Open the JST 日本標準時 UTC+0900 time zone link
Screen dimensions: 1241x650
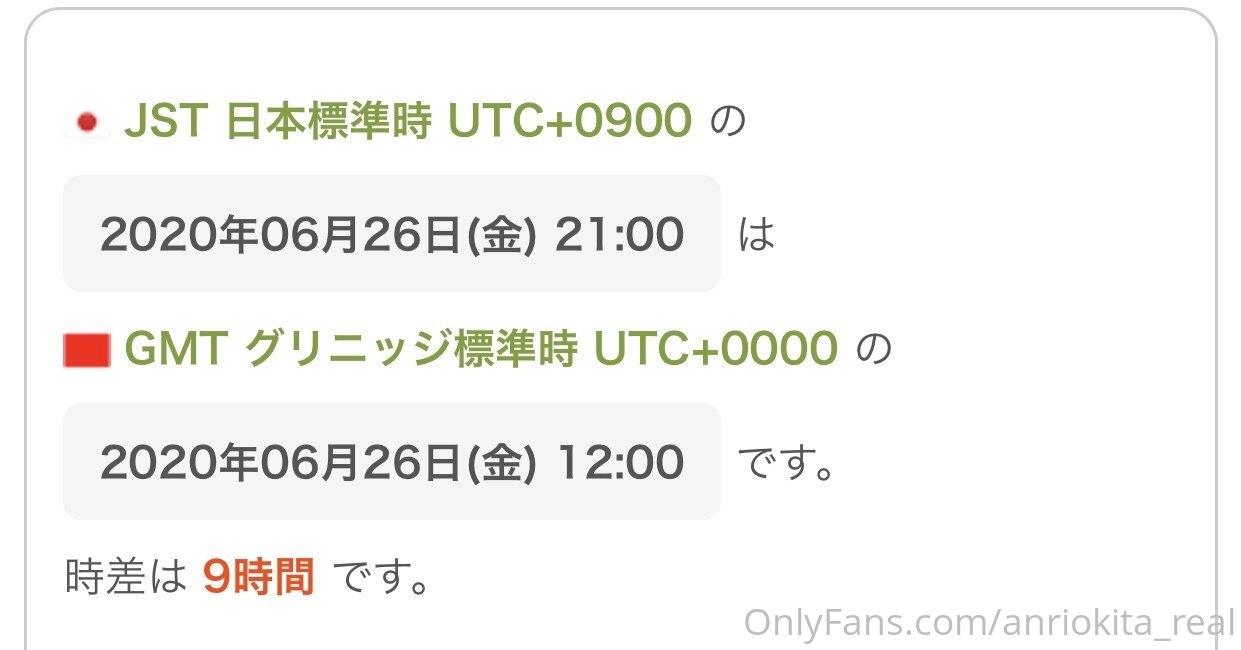(407, 122)
